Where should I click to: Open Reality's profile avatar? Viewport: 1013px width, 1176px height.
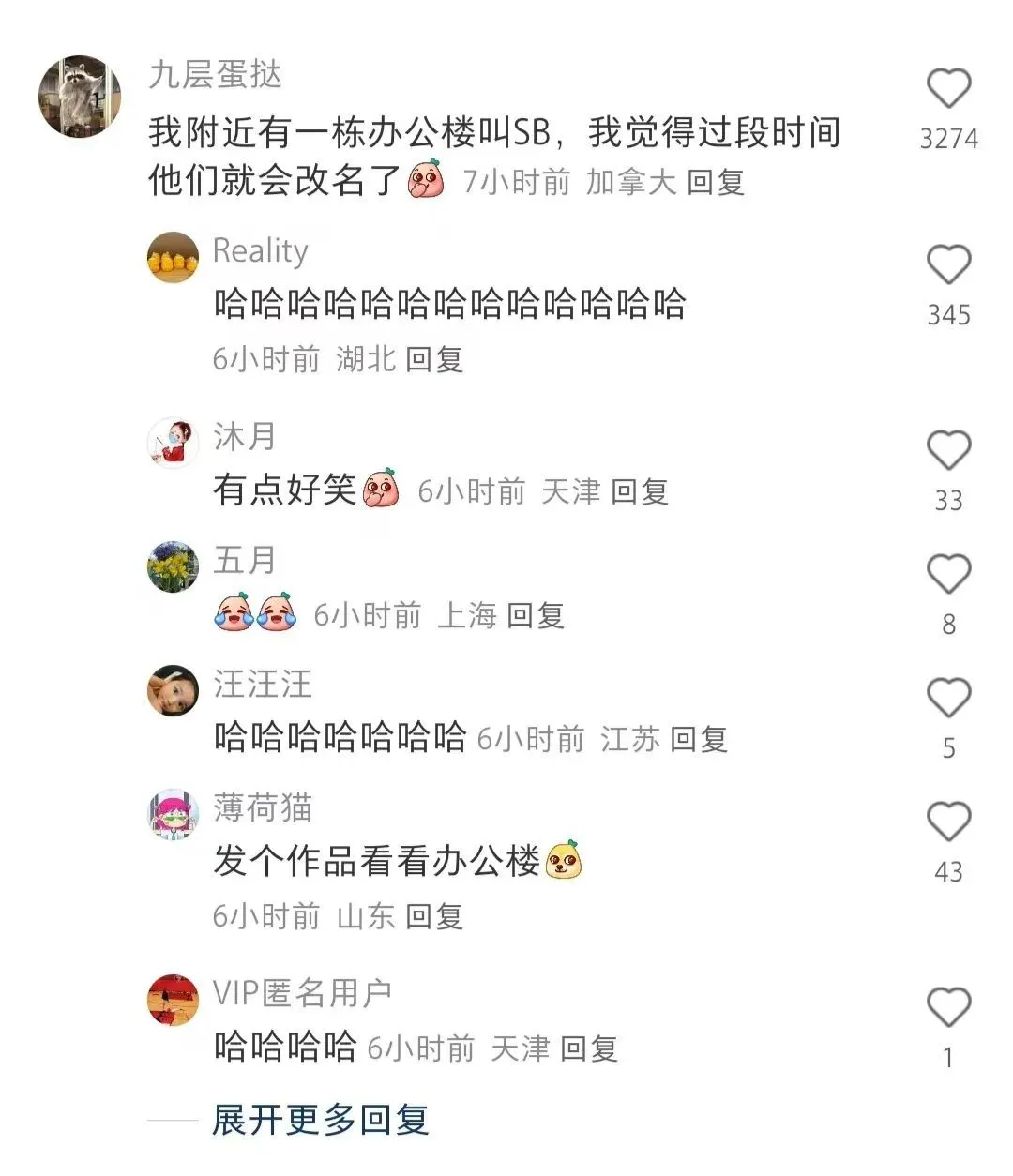[x=174, y=256]
